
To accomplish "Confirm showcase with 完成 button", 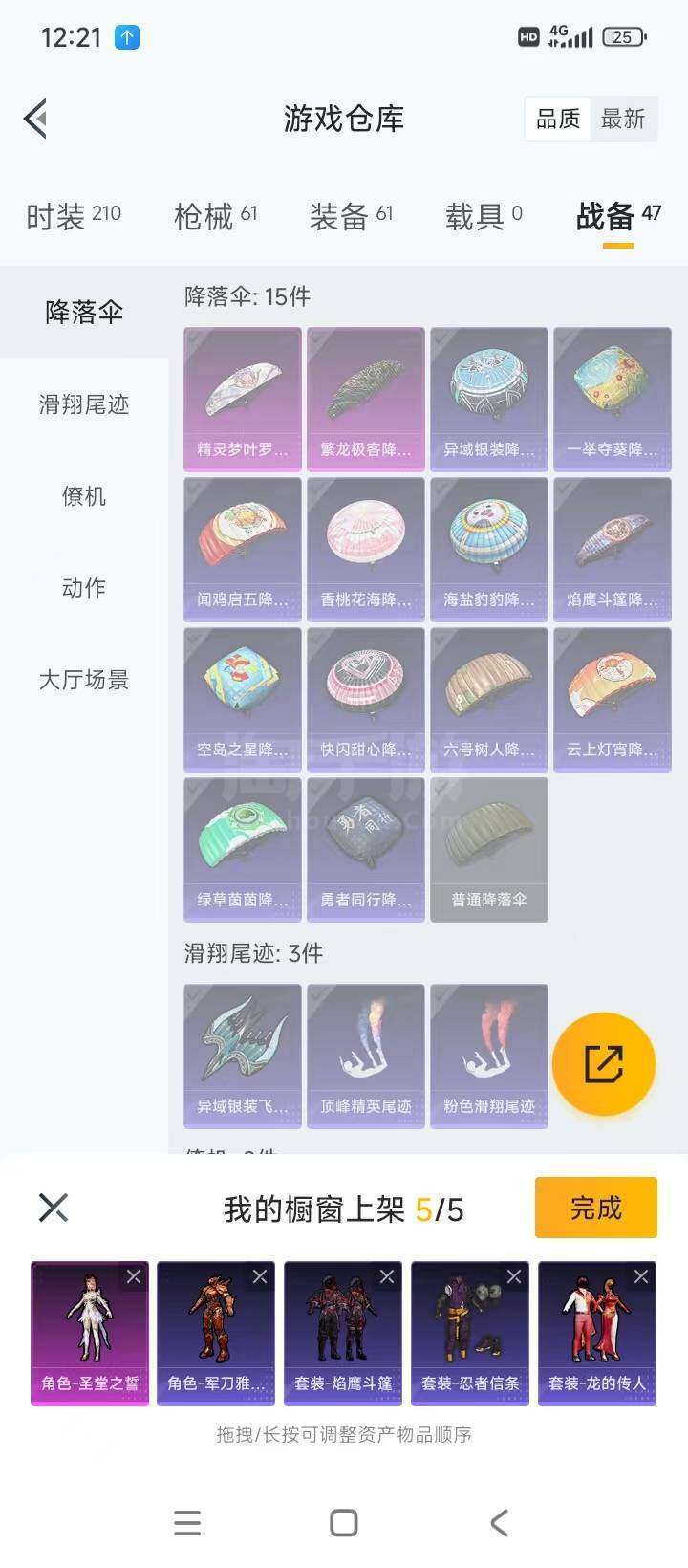I will 595,1208.
